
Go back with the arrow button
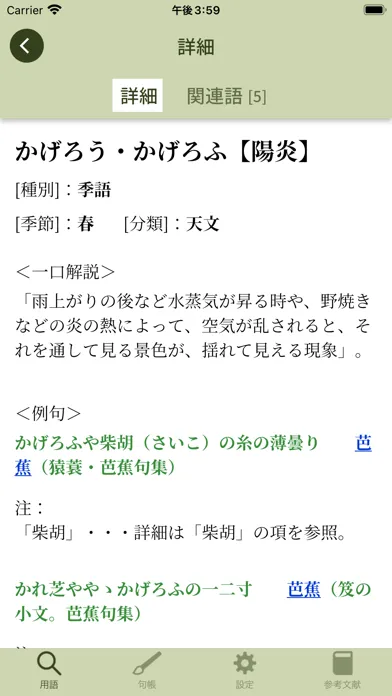click(x=27, y=45)
